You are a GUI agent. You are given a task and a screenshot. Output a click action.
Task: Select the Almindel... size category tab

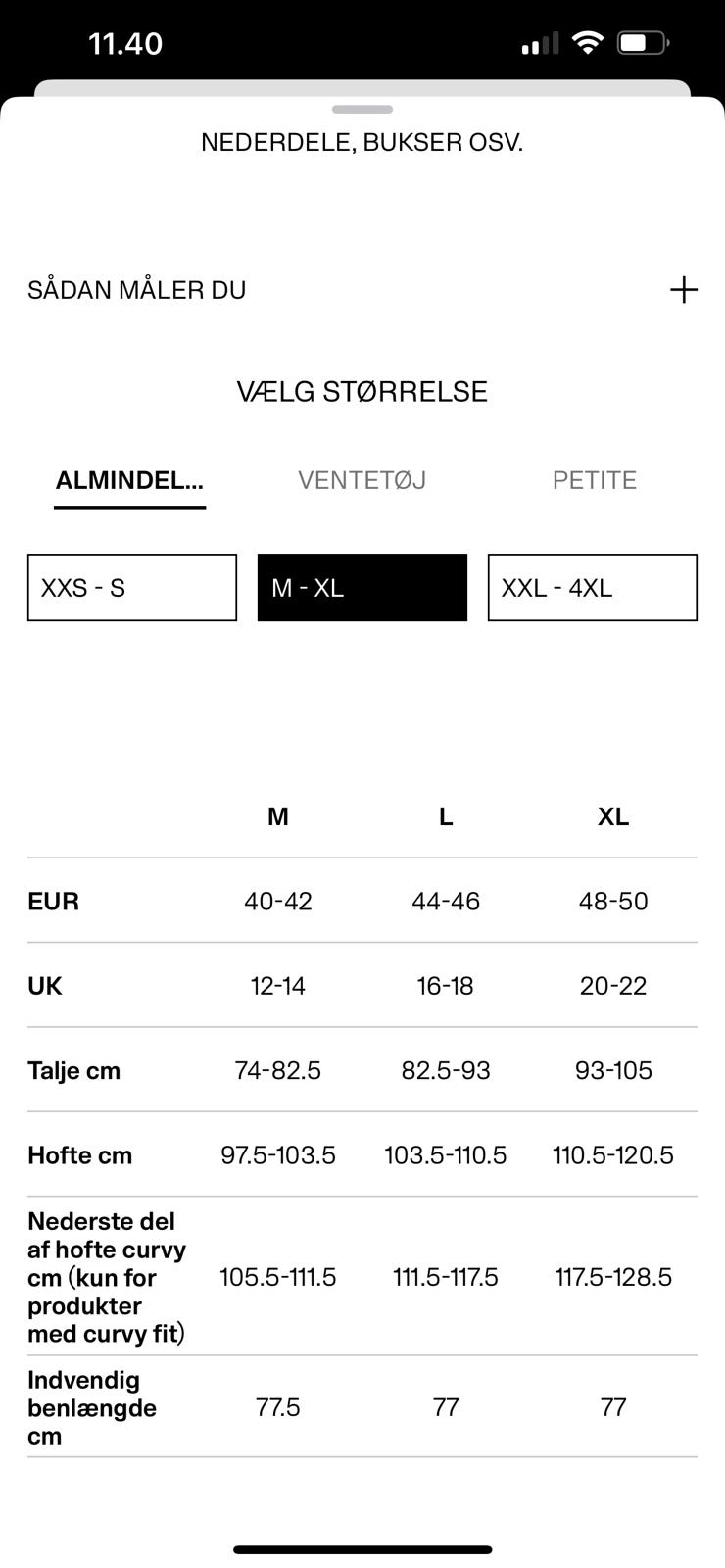click(129, 480)
